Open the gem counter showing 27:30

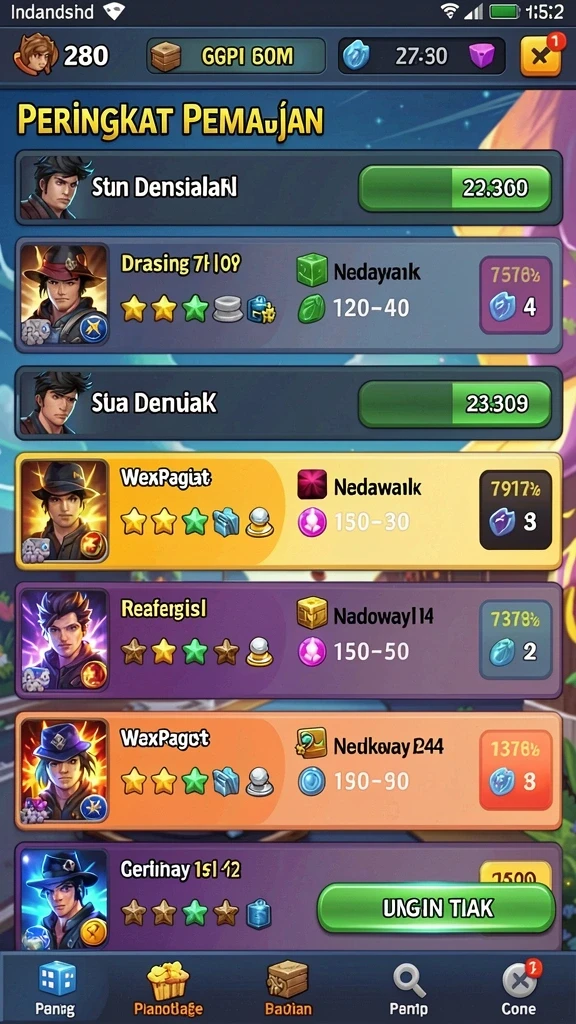(422, 56)
